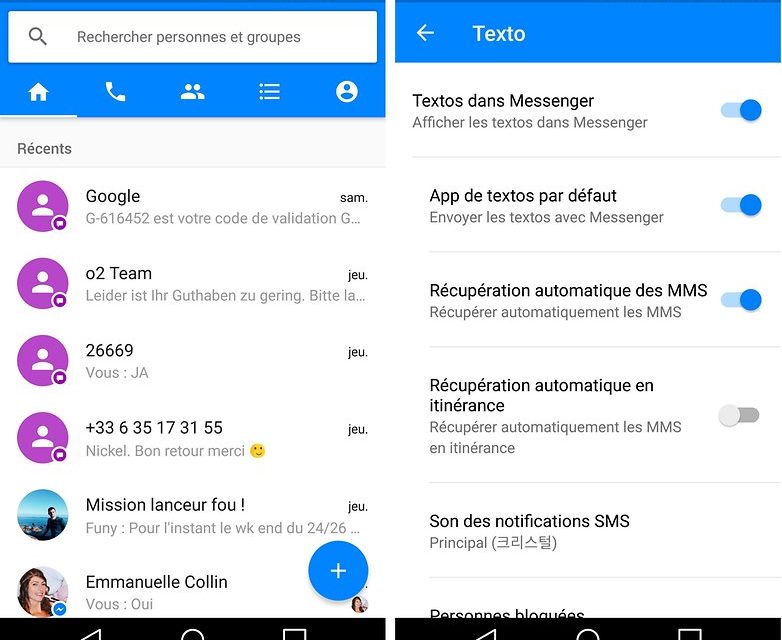Viewport: 782px width, 640px height.
Task: Open the chat with +33 6 35 17 31 55
Action: (200, 438)
